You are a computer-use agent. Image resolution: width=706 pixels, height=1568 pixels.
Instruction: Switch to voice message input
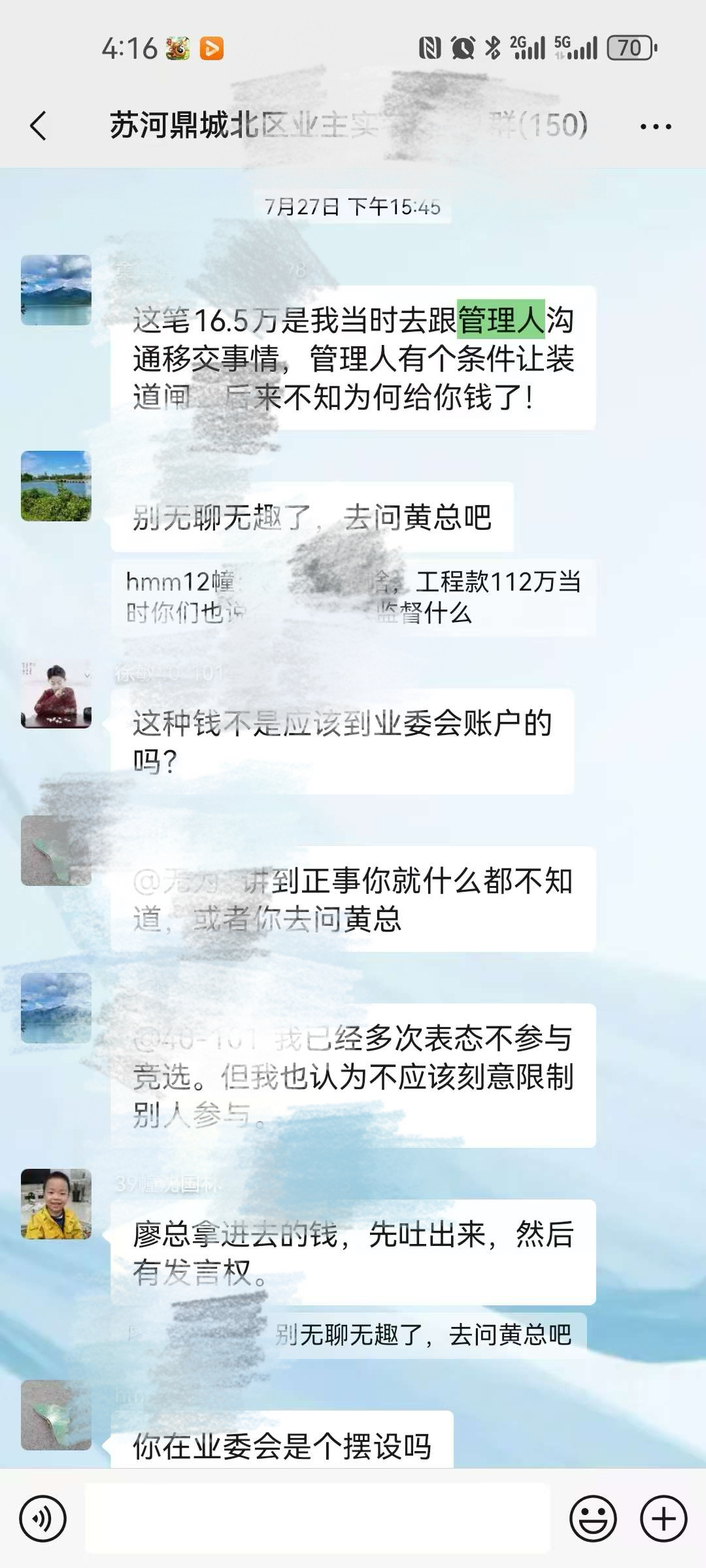pyautogui.click(x=42, y=1518)
